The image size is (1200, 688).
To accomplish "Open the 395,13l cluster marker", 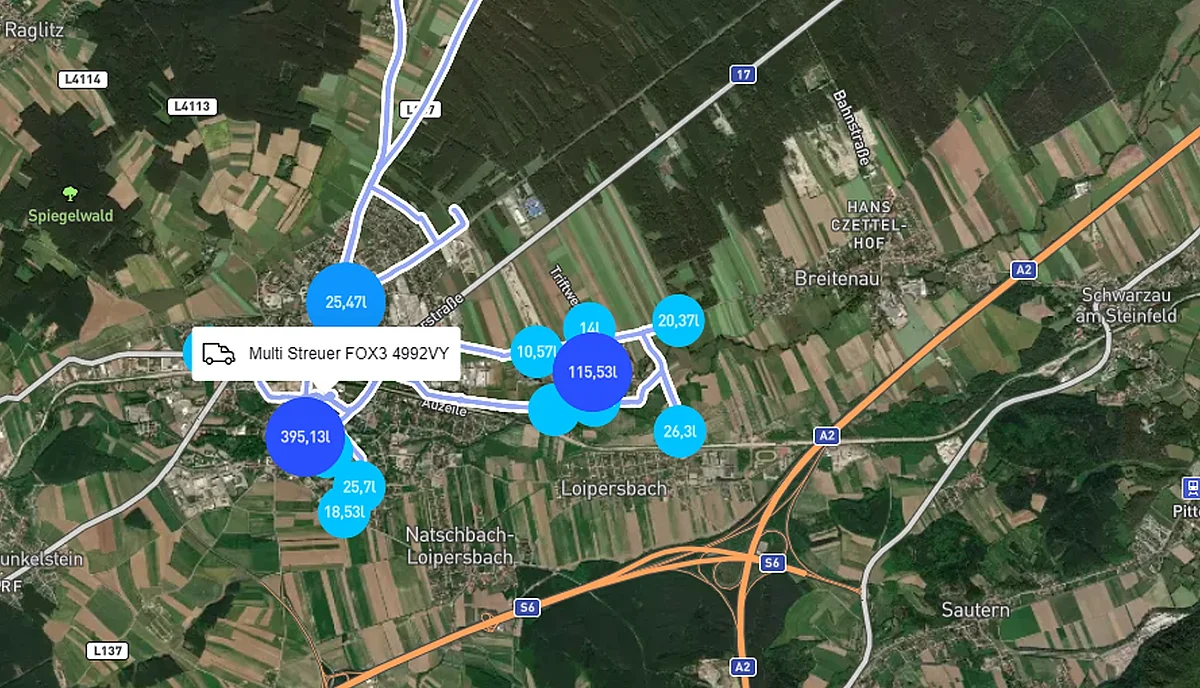I will (x=303, y=437).
